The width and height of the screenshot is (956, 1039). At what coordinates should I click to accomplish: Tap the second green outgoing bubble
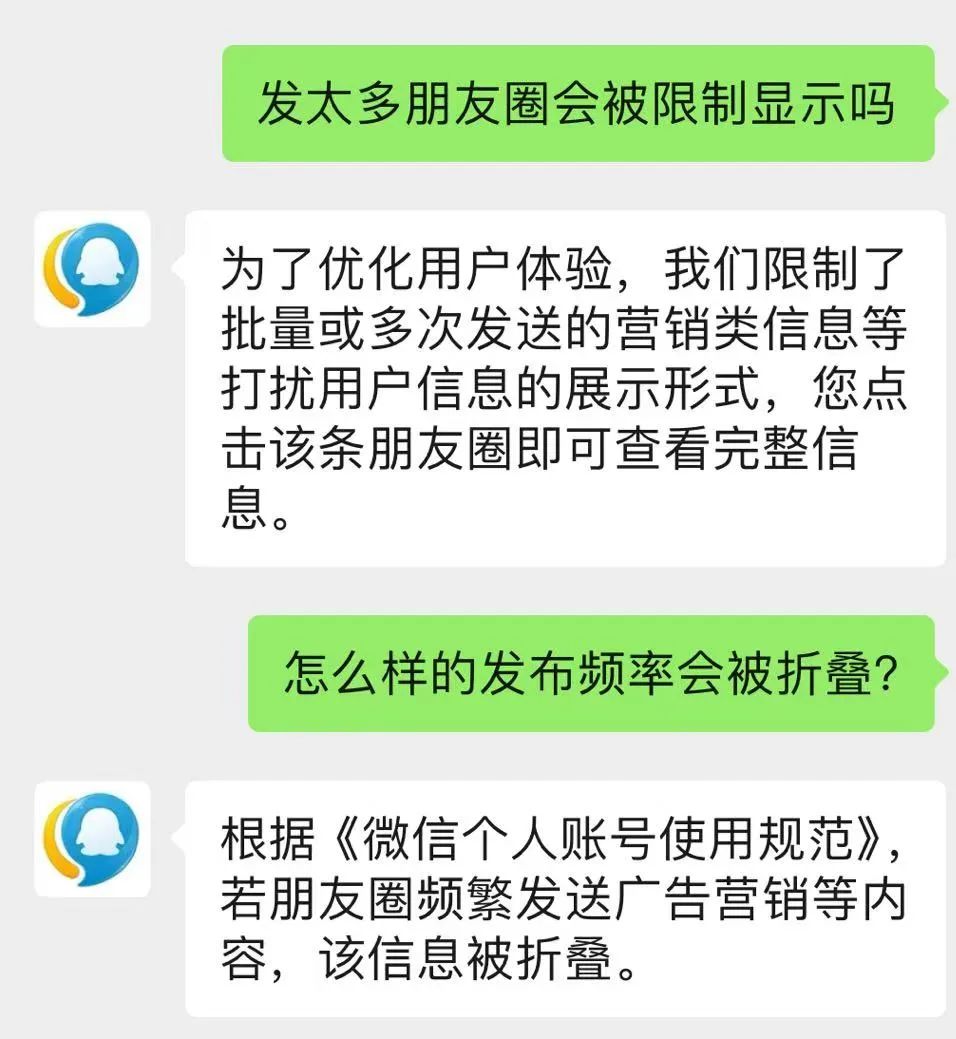tap(600, 674)
